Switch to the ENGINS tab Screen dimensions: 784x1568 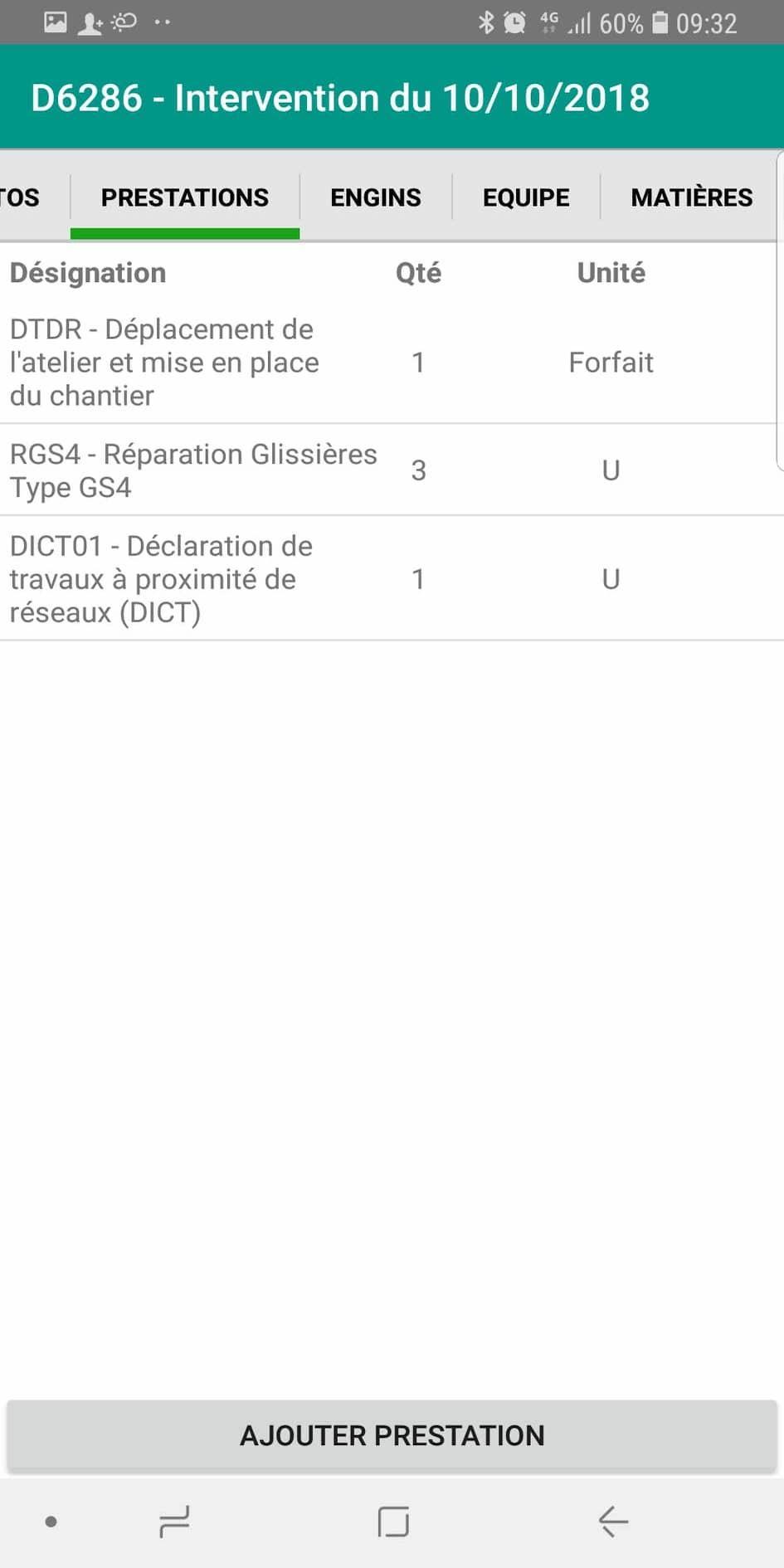376,197
